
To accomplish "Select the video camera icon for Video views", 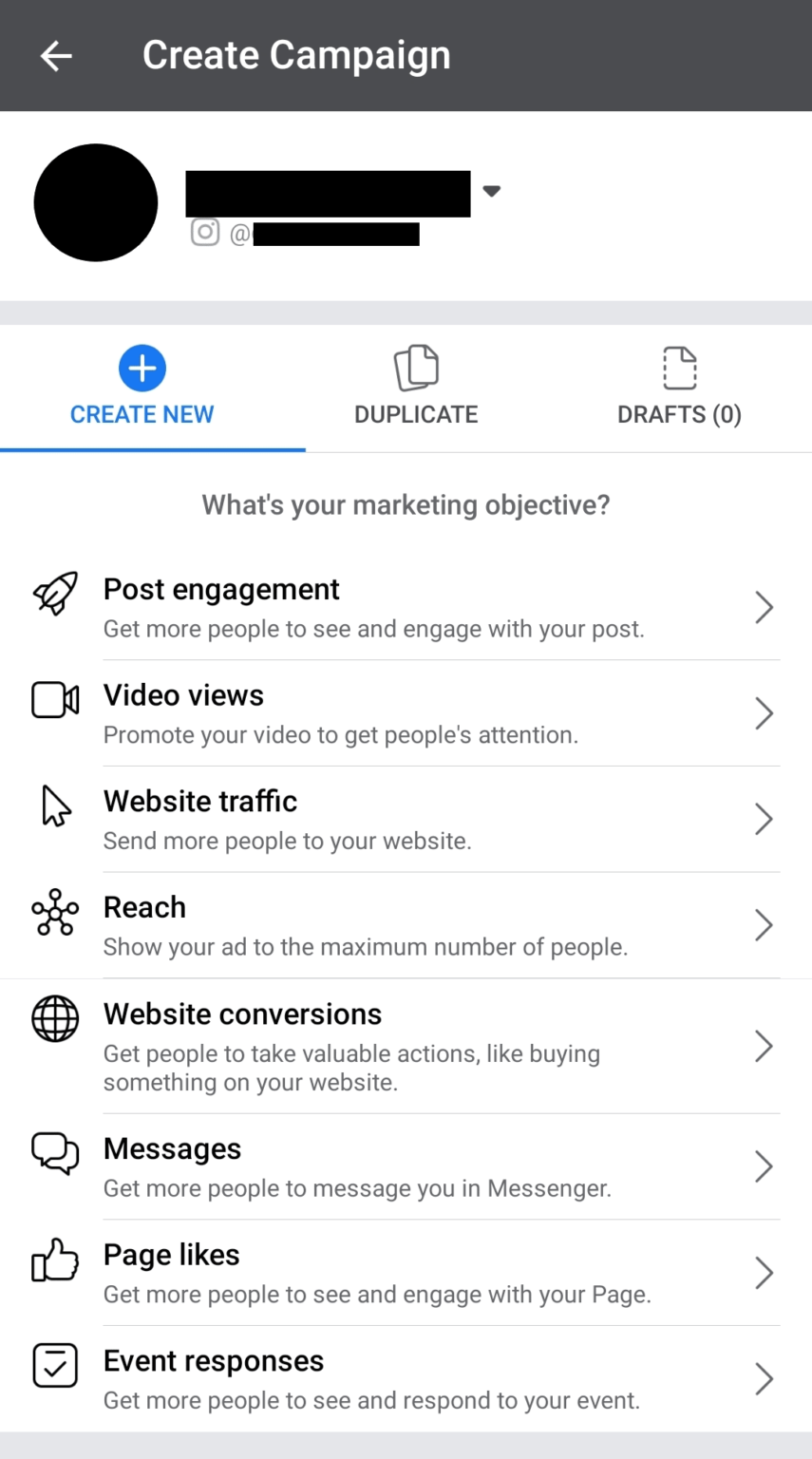I will pos(54,699).
